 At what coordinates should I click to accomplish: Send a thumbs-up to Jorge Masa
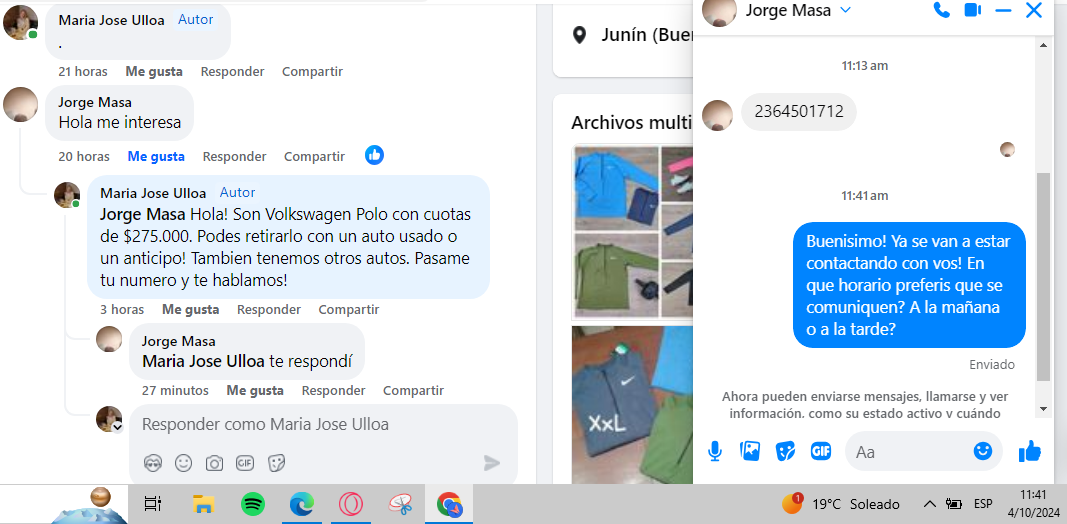pyautogui.click(x=1030, y=452)
